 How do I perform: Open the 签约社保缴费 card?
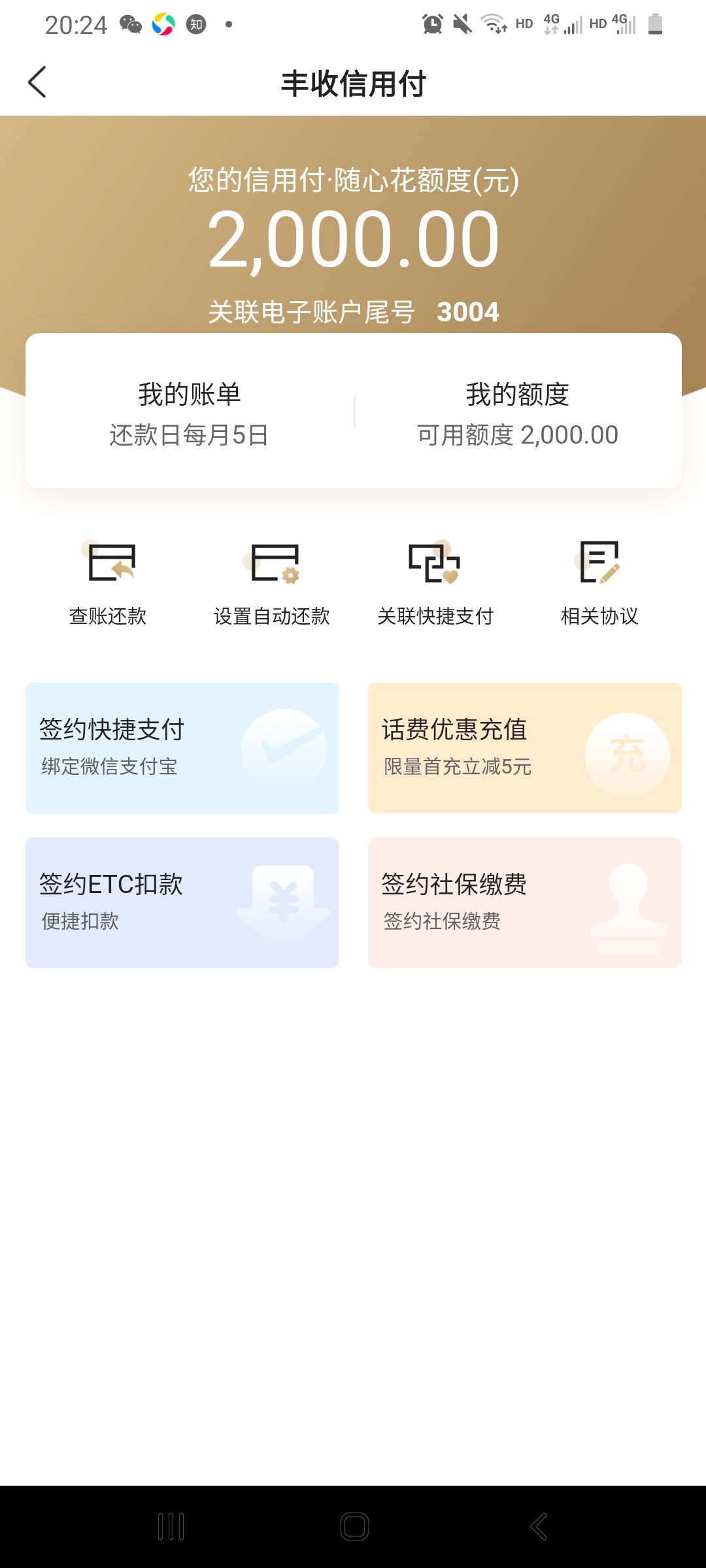click(525, 903)
